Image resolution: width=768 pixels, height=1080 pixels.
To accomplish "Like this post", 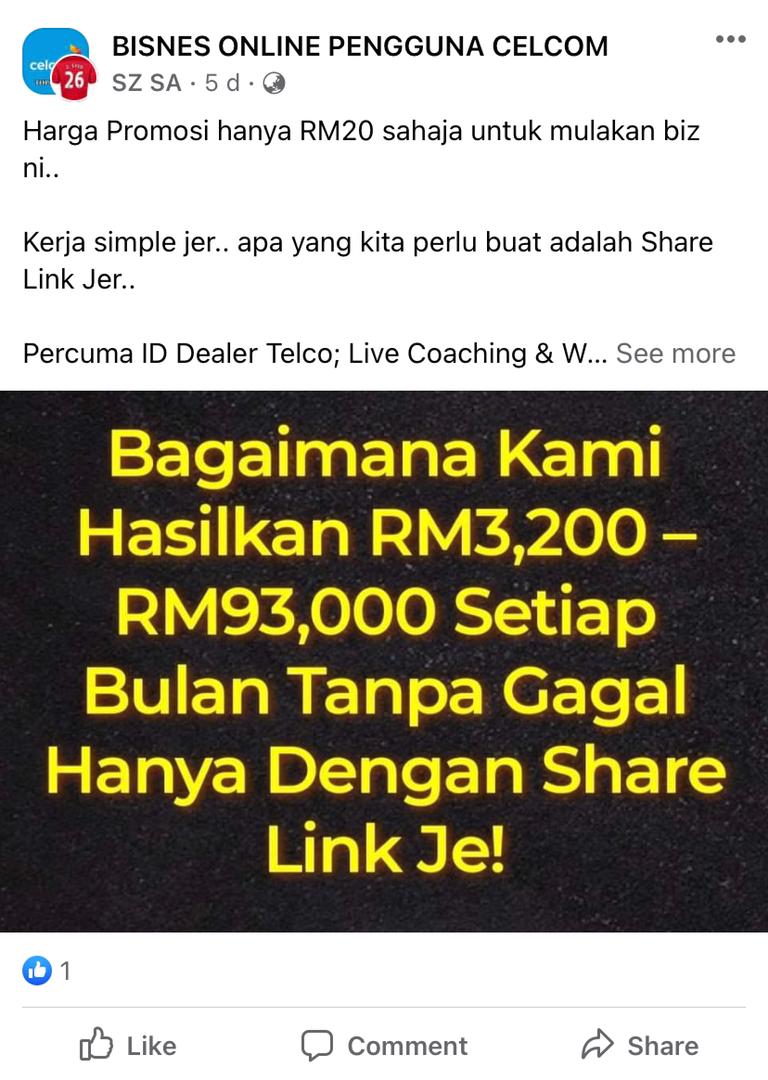I will [x=128, y=1046].
